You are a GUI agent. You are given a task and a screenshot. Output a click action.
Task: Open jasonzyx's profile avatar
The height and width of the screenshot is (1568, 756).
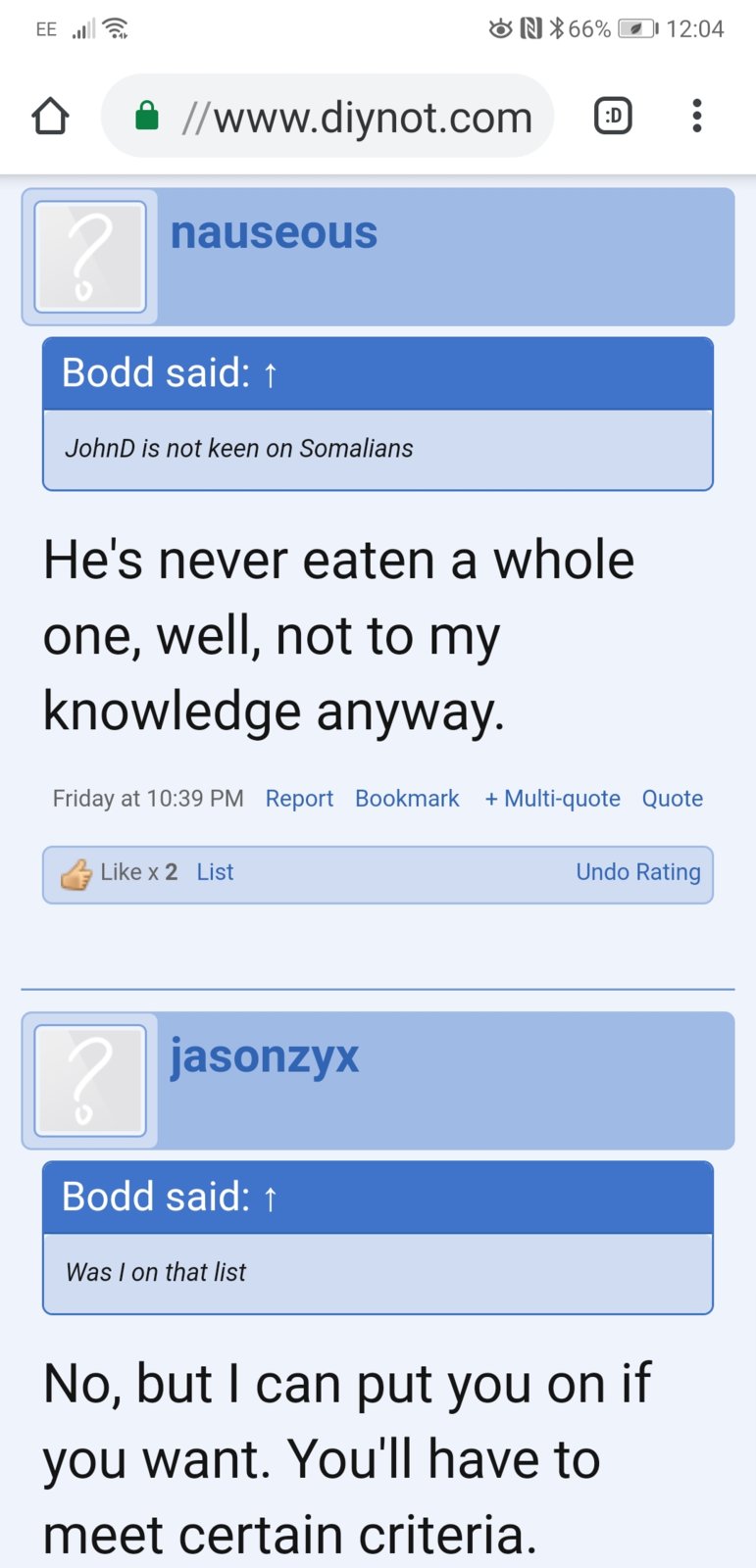point(90,1081)
